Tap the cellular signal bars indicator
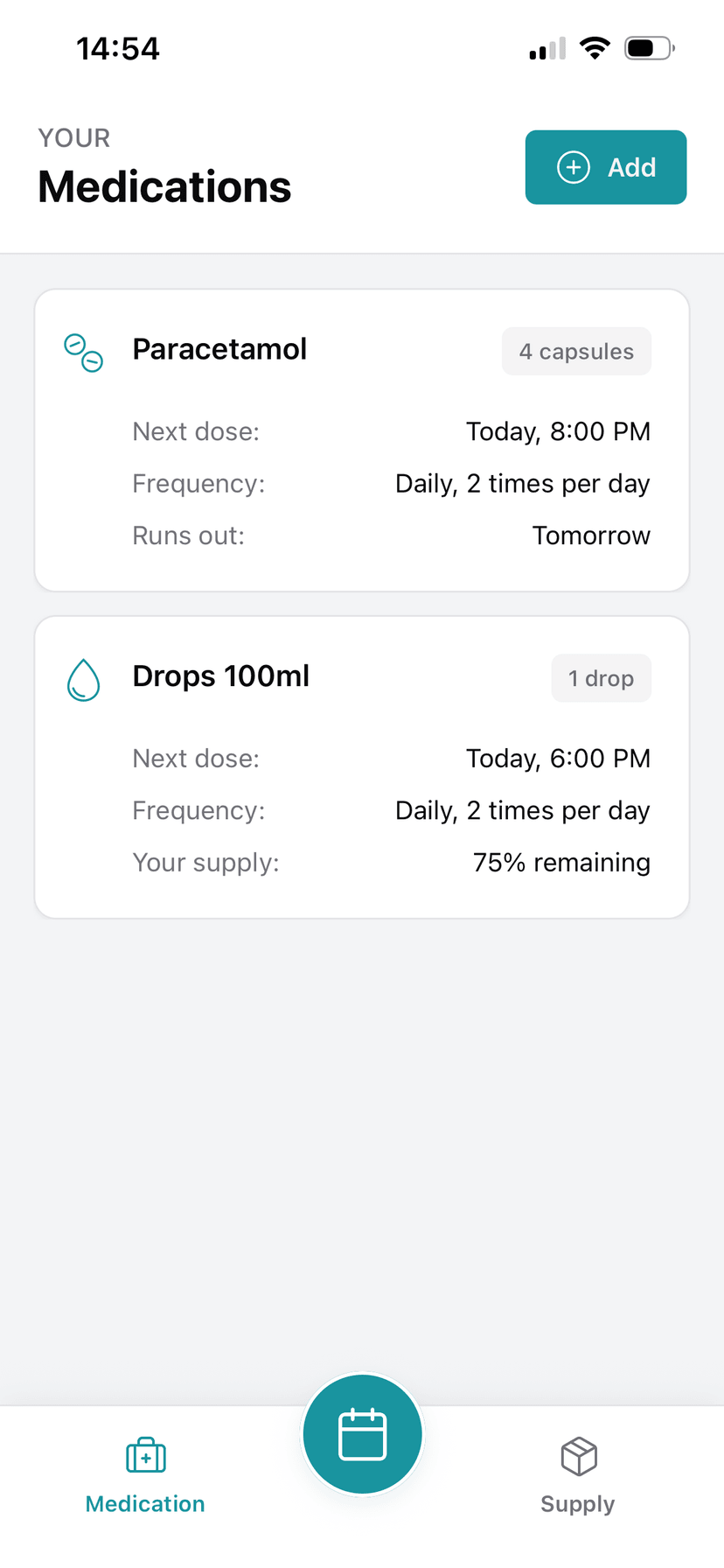This screenshot has height=1568, width=724. (x=546, y=48)
